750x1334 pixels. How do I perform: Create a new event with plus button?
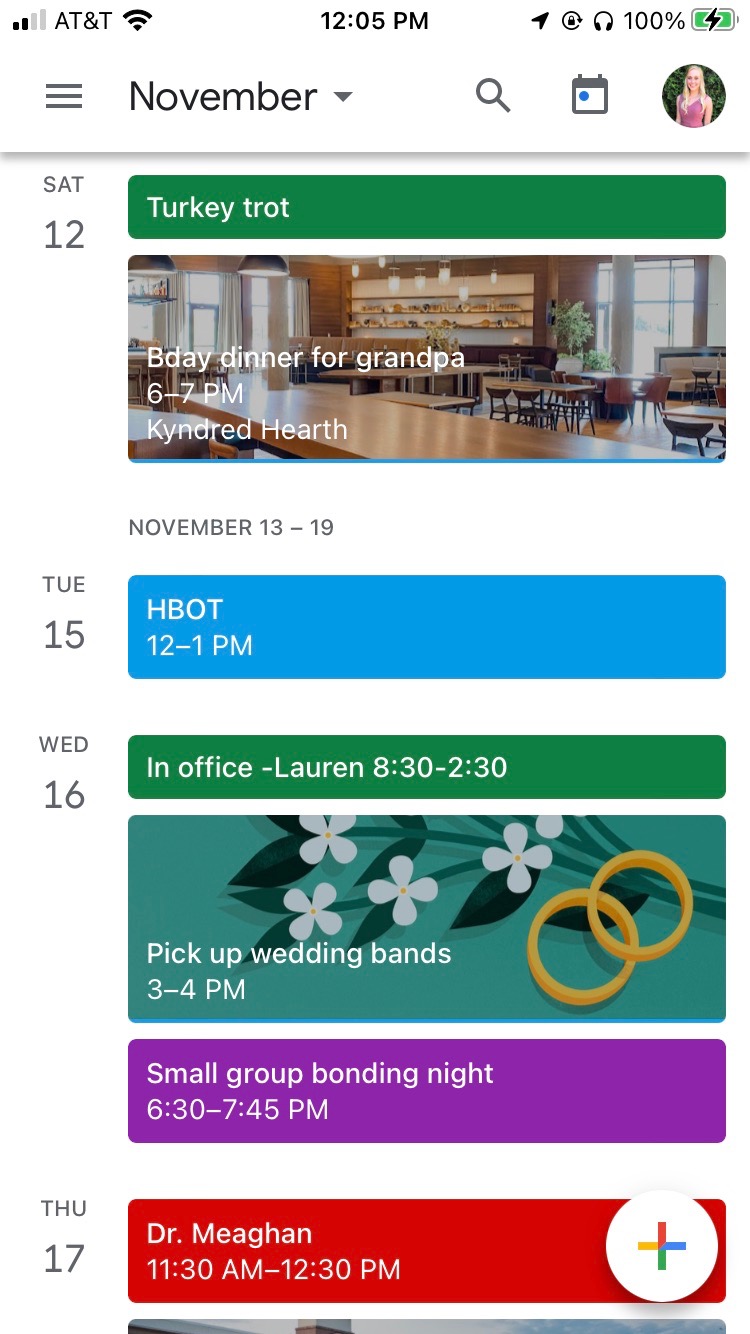pos(661,1246)
